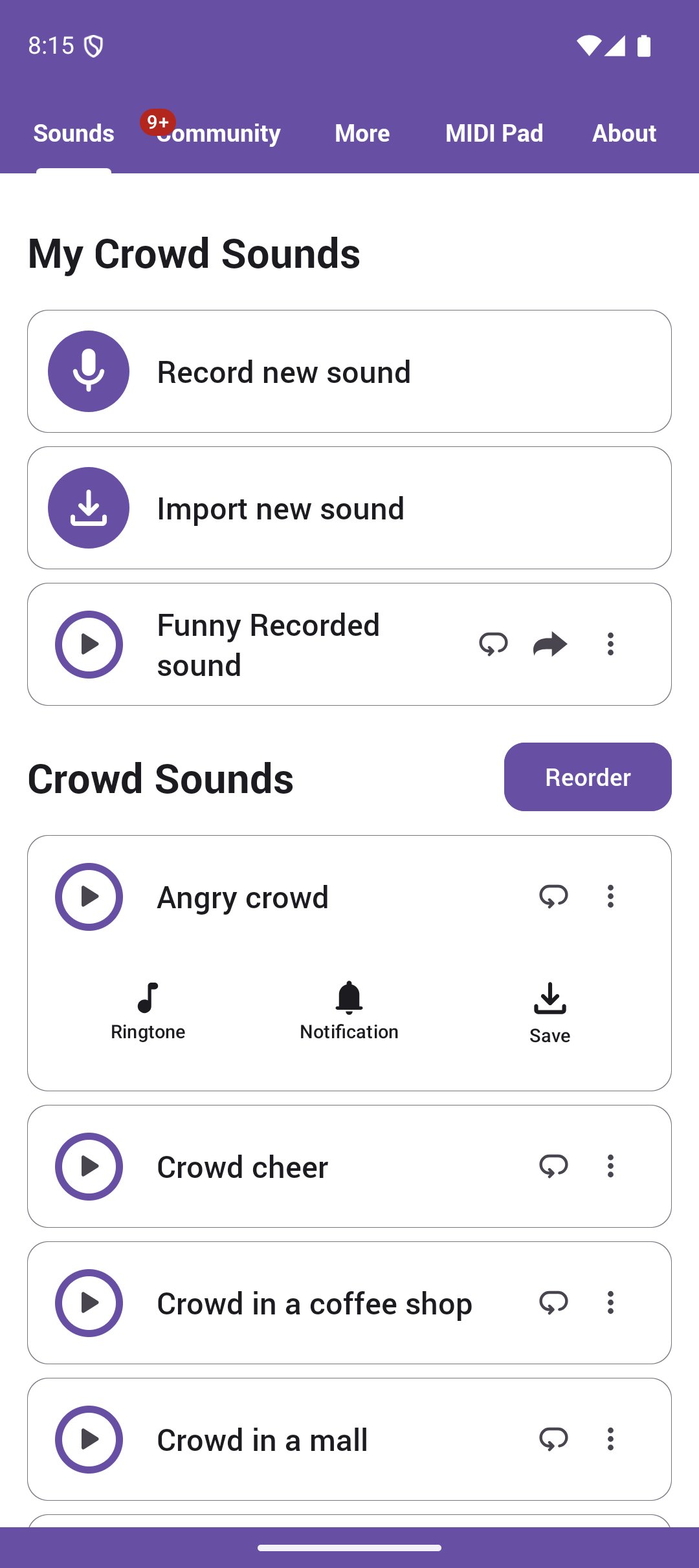Play the Angry crowd sound
Viewport: 699px width, 1568px height.
pos(89,897)
